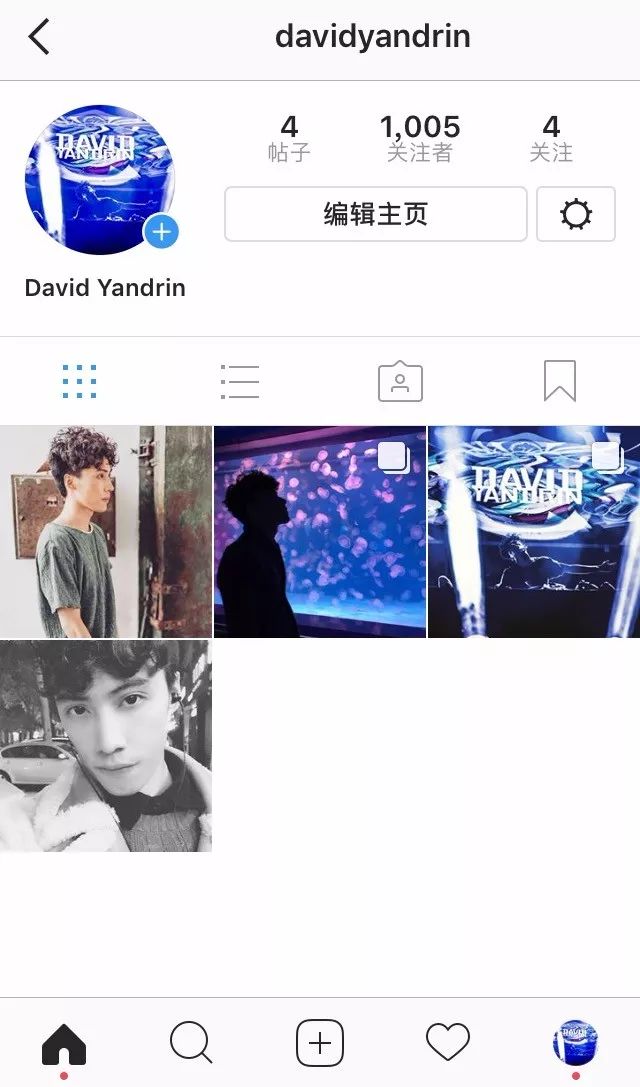Open the David Yandrin DJ poster post
The width and height of the screenshot is (640, 1087).
pyautogui.click(x=534, y=531)
